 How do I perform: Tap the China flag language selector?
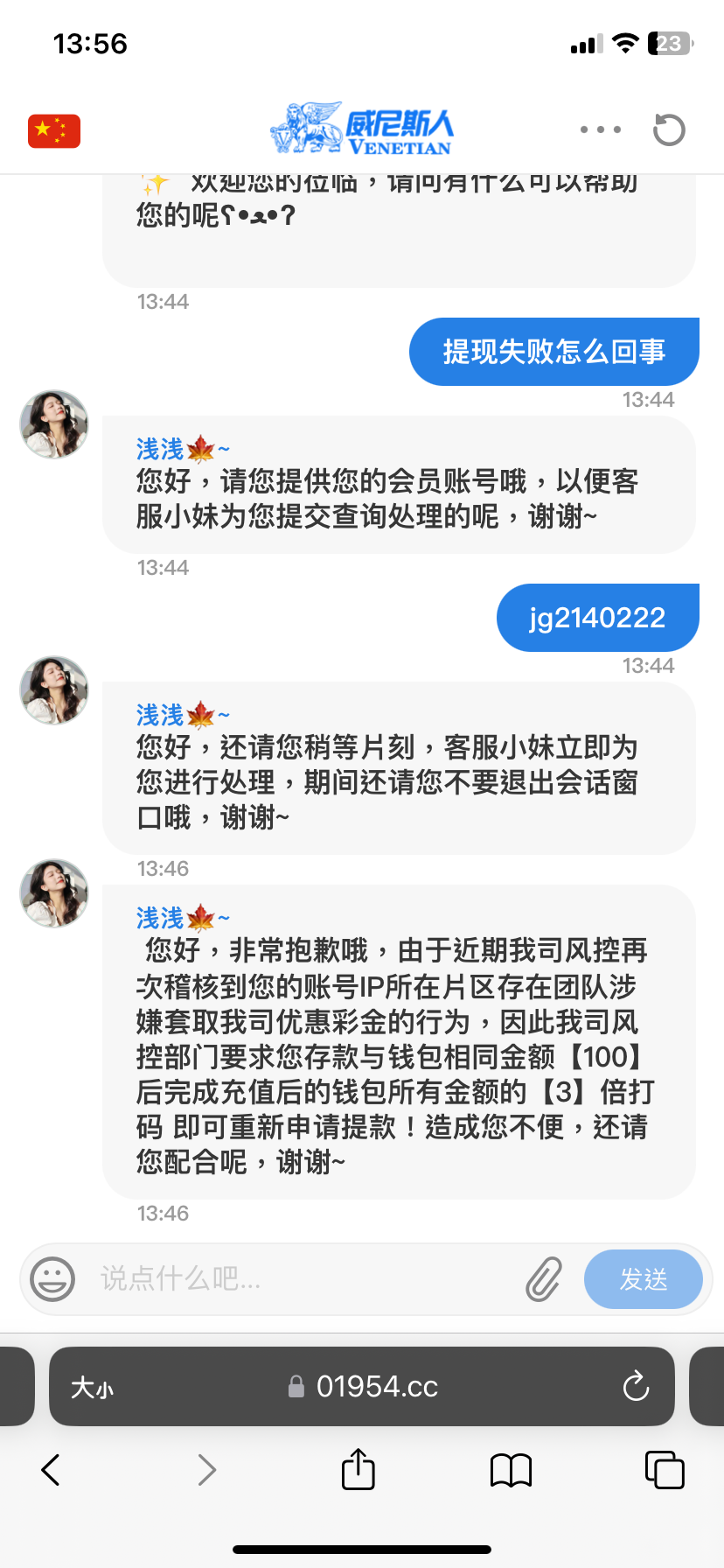coord(54,131)
